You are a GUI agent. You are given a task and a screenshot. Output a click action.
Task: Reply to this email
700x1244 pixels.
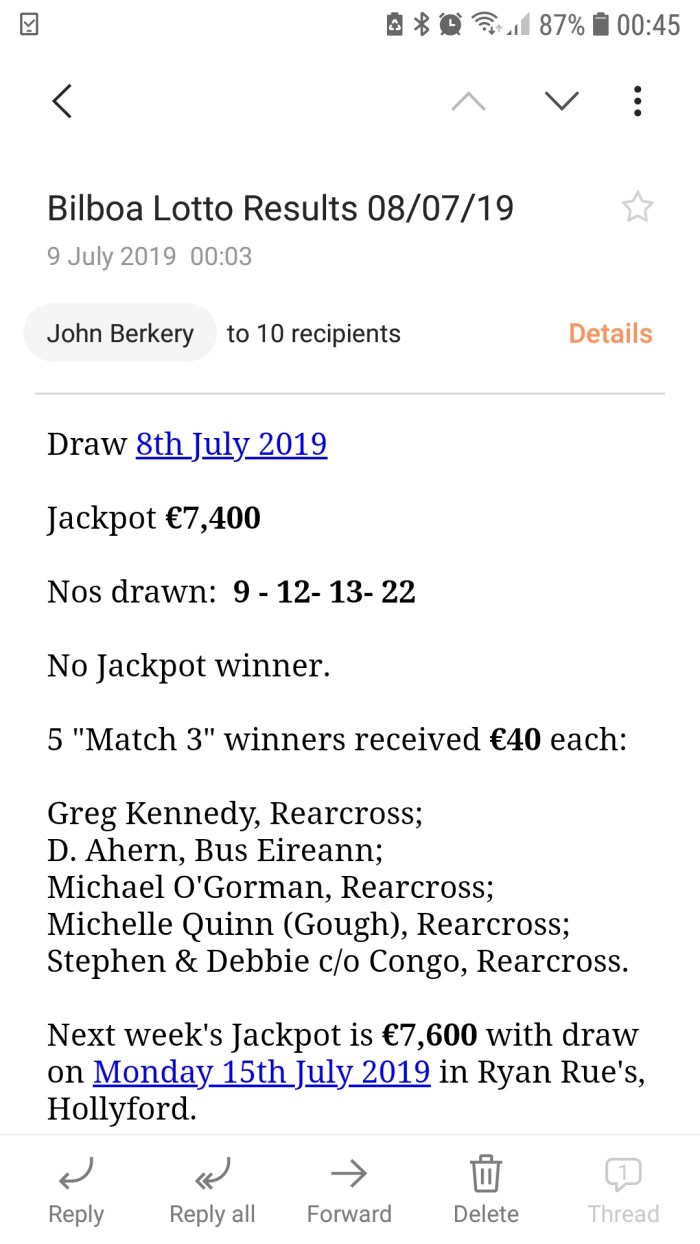point(76,1190)
